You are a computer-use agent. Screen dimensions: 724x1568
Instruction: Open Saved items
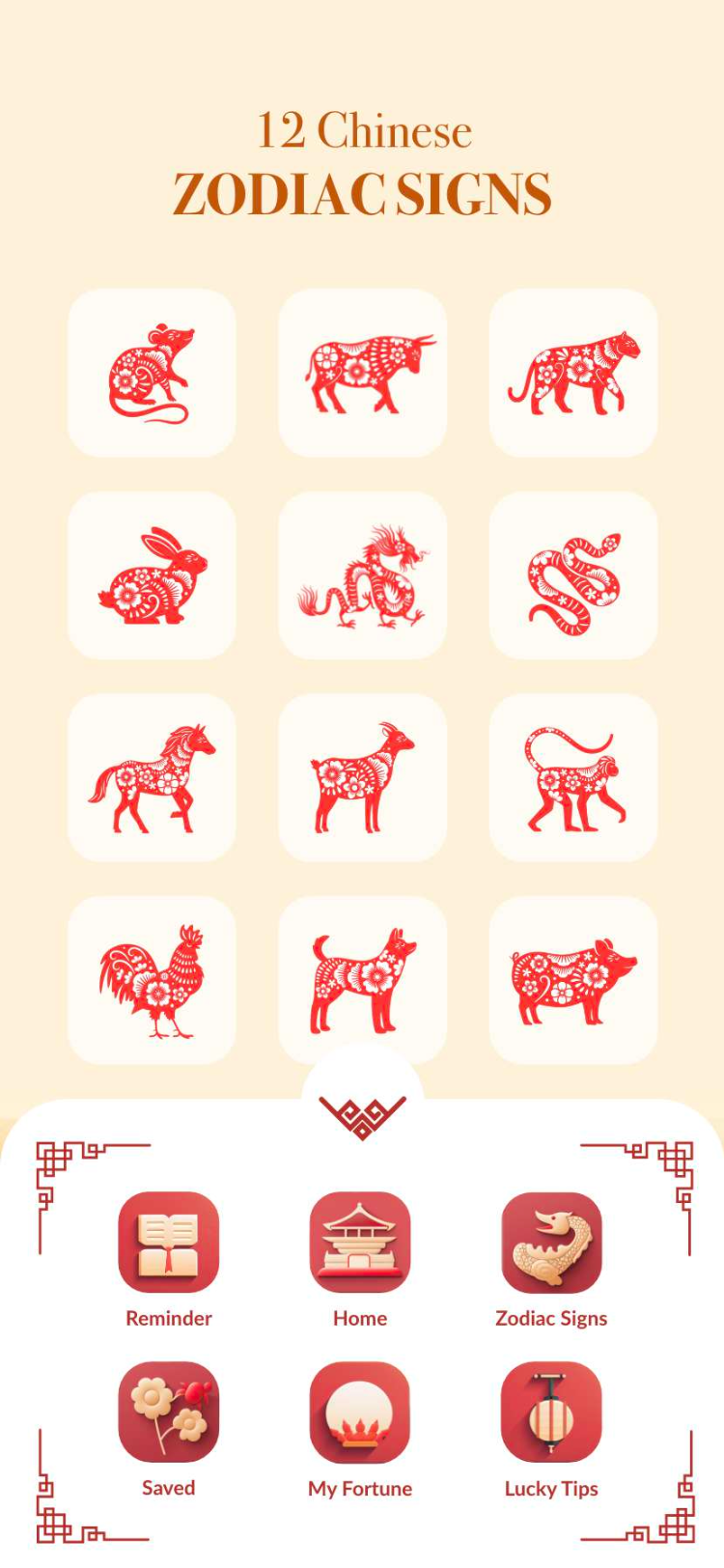point(169,1413)
